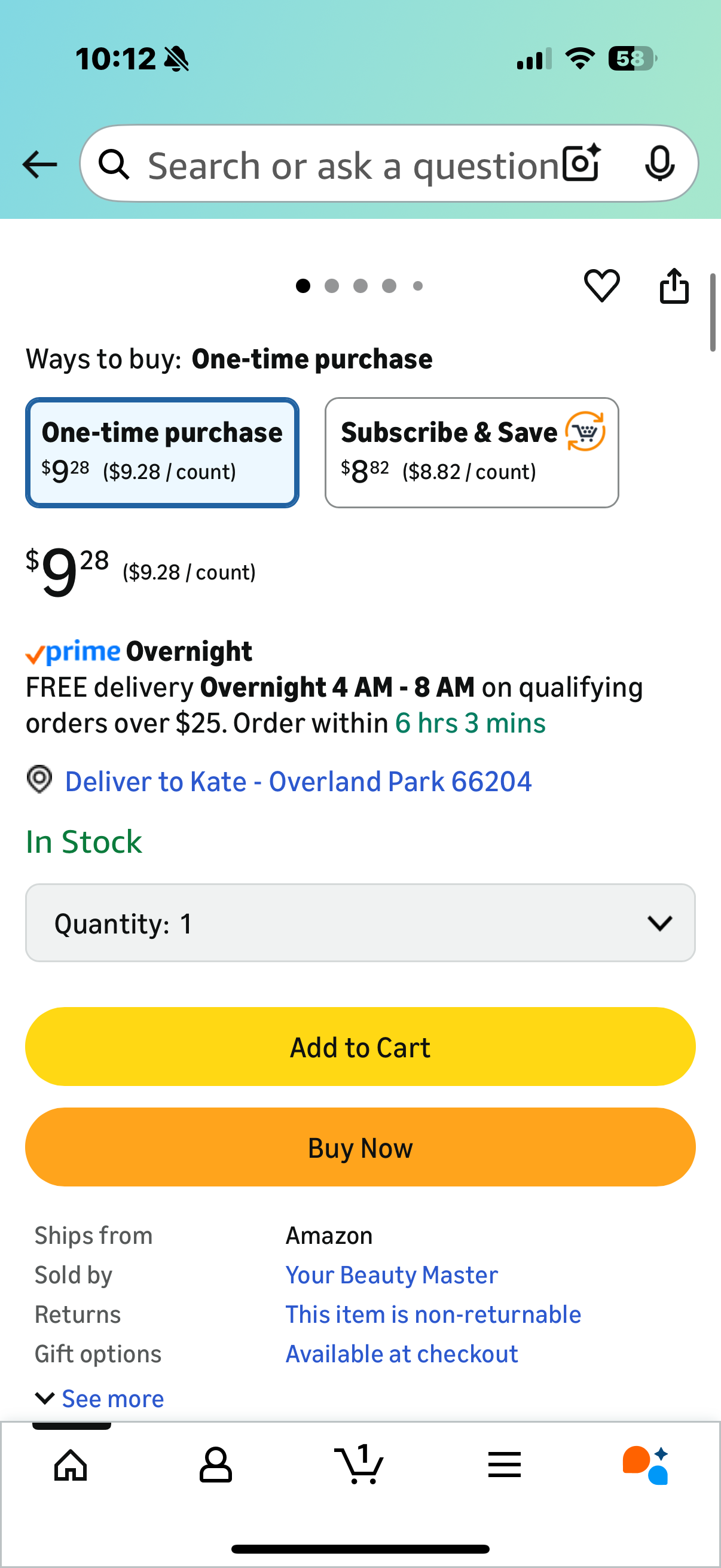Open the shopping cart tab
The width and height of the screenshot is (721, 1568).
[359, 1465]
